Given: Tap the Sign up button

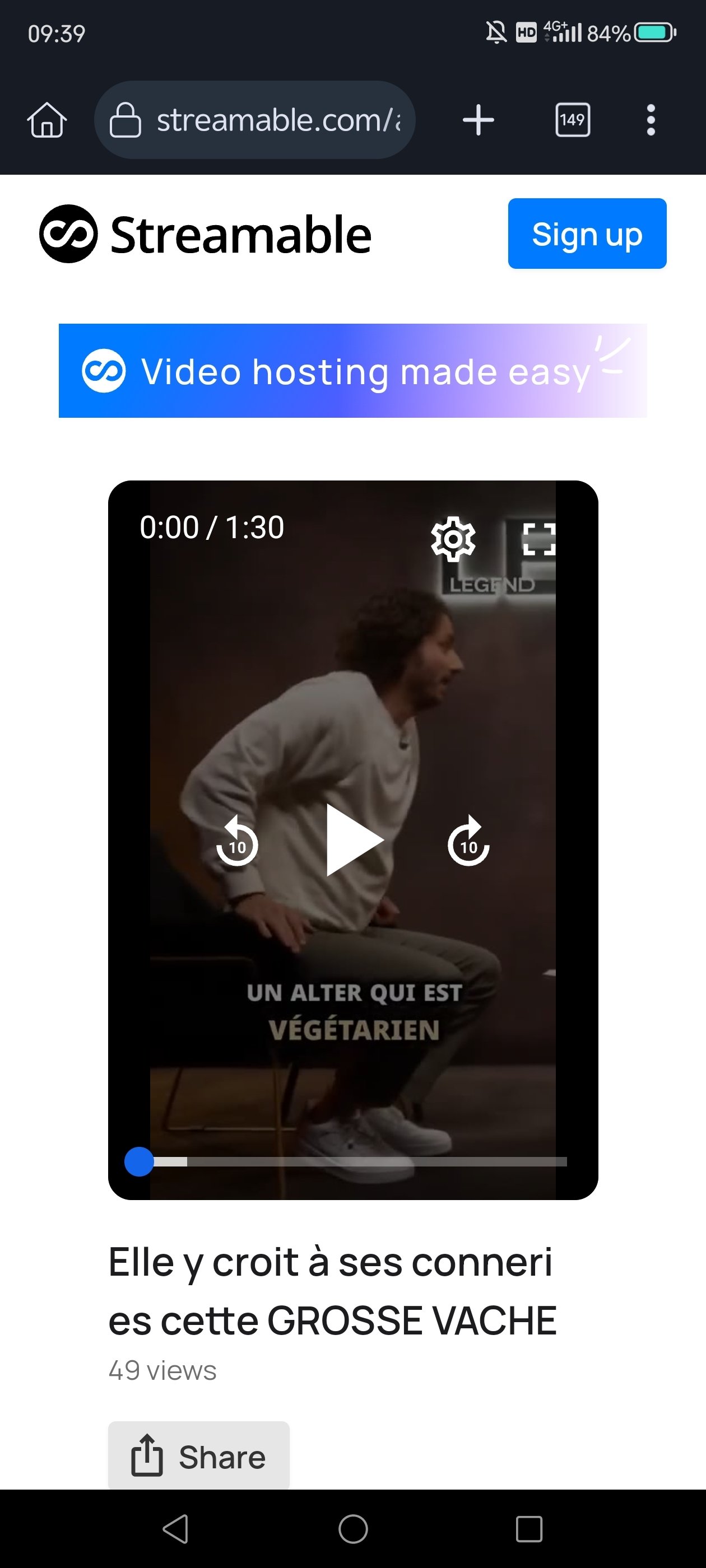Looking at the screenshot, I should pos(587,234).
